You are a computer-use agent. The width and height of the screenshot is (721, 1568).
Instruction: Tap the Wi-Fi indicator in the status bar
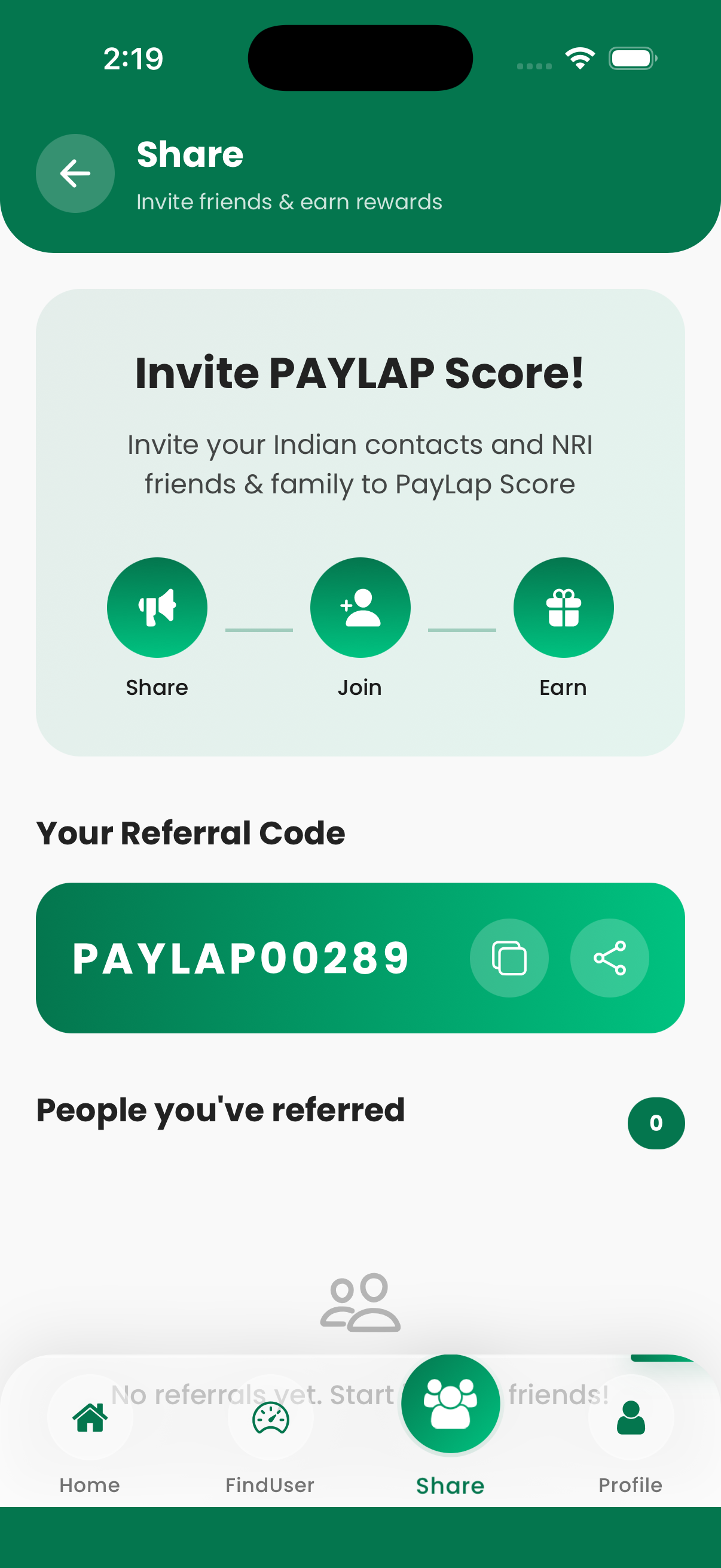pos(579,57)
